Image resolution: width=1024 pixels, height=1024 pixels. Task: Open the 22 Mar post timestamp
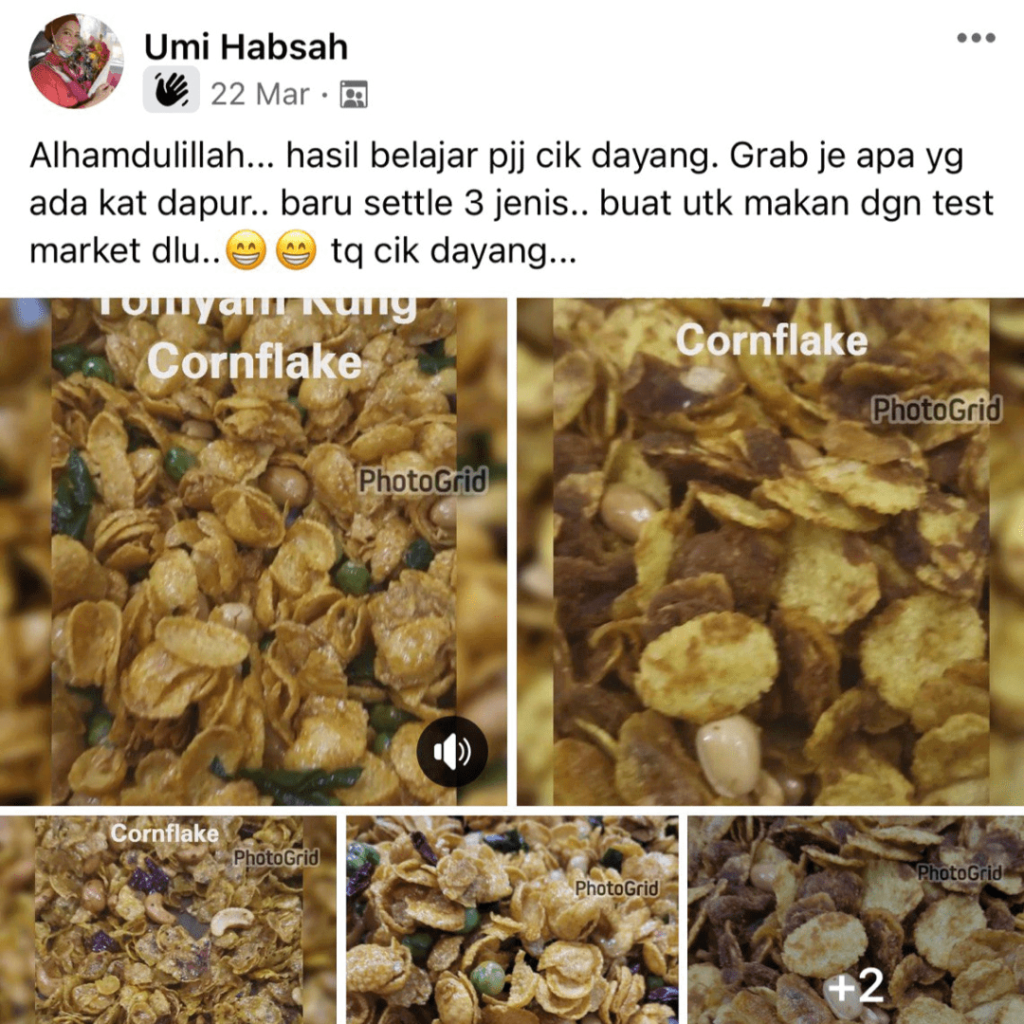click(260, 95)
